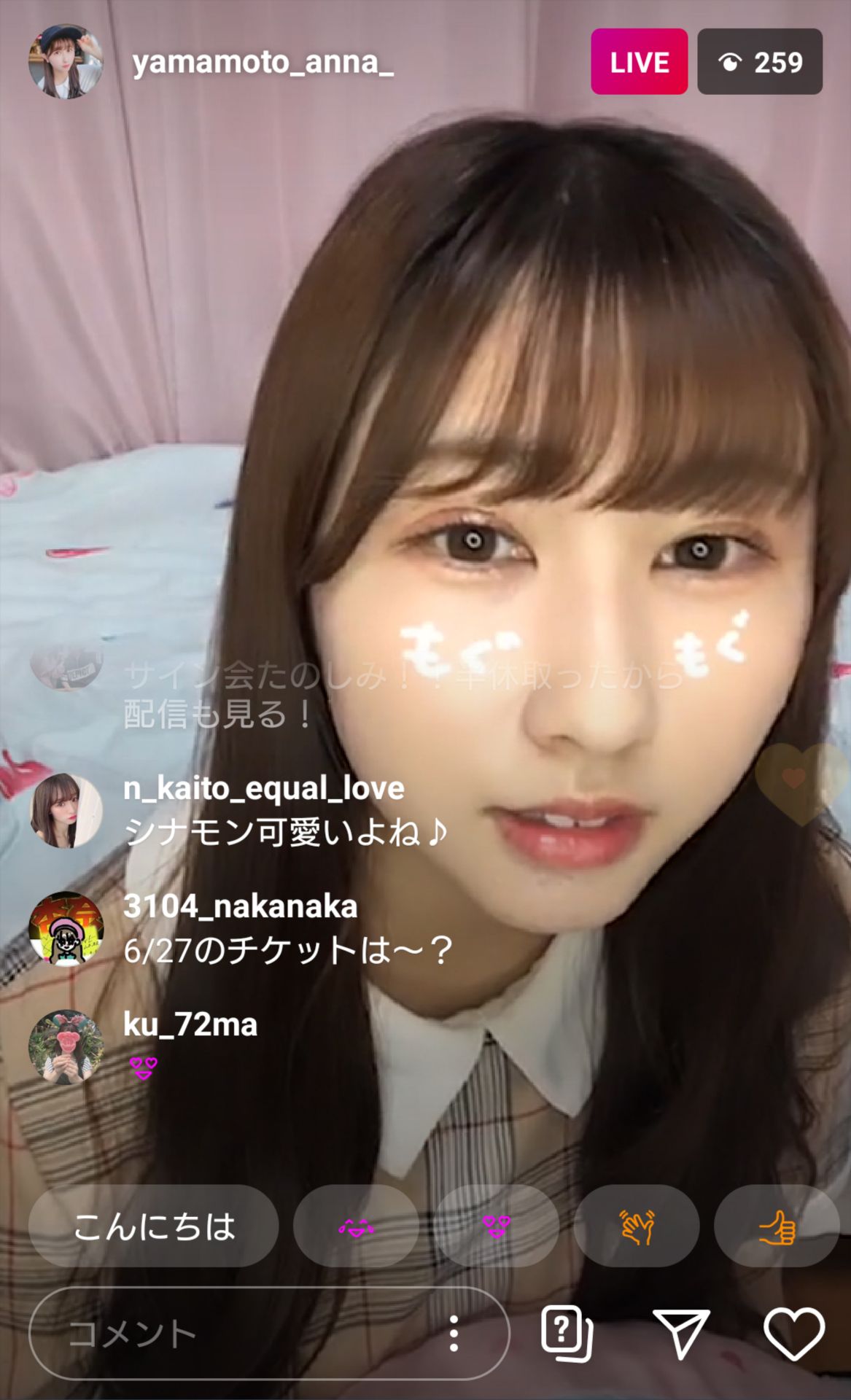This screenshot has height=1400, width=851.
Task: Send the clapping hands quick reaction
Action: pos(637,1226)
